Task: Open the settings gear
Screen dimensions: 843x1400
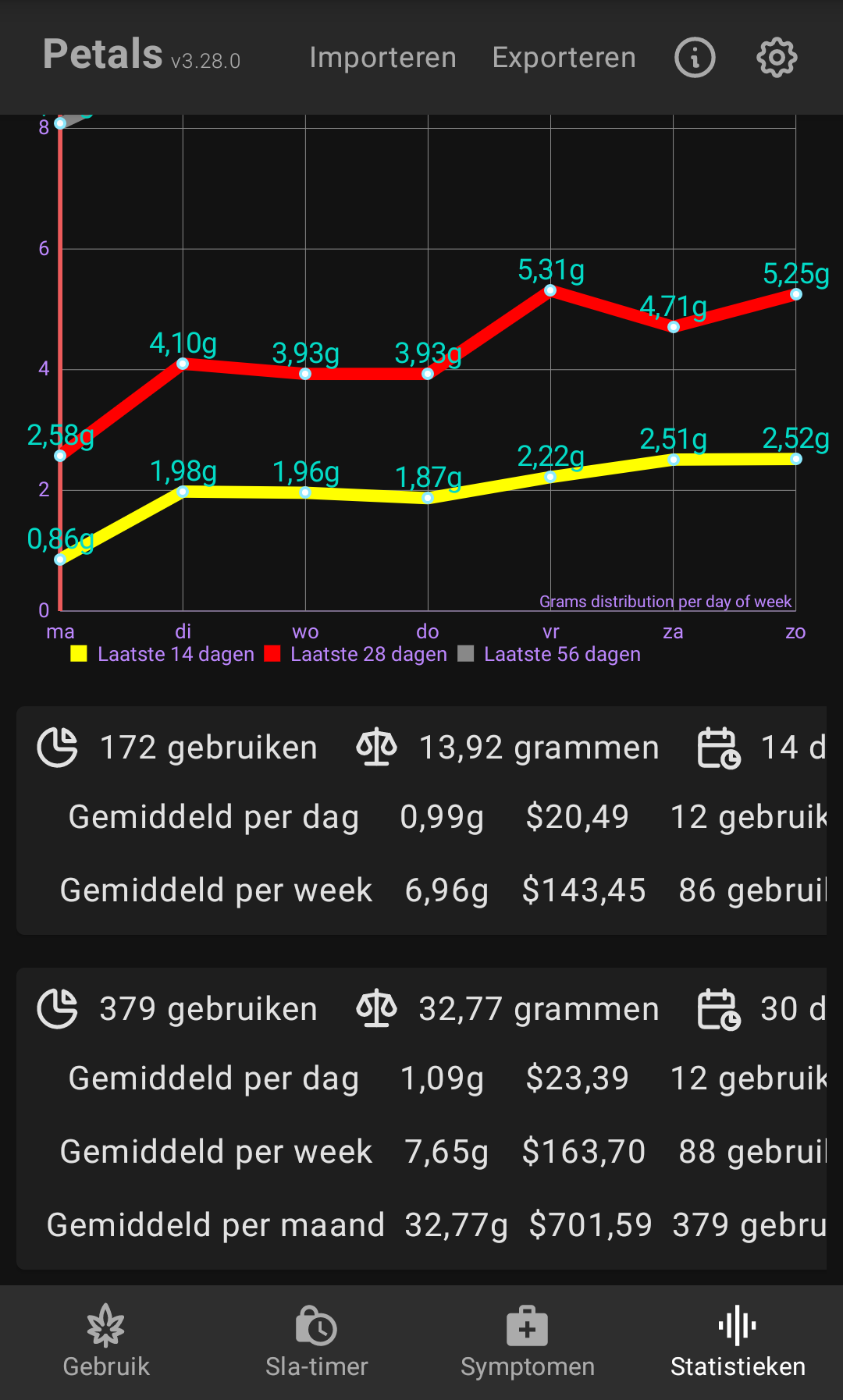Action: tap(777, 58)
